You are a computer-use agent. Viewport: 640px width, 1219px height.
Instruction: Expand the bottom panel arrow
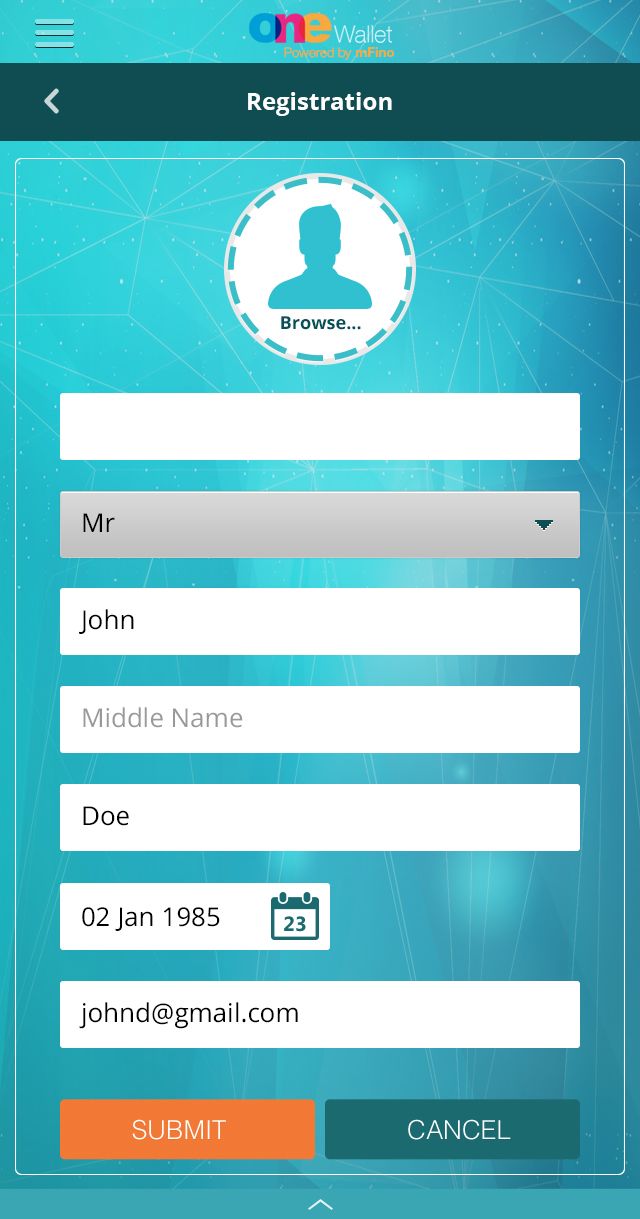[320, 1204]
